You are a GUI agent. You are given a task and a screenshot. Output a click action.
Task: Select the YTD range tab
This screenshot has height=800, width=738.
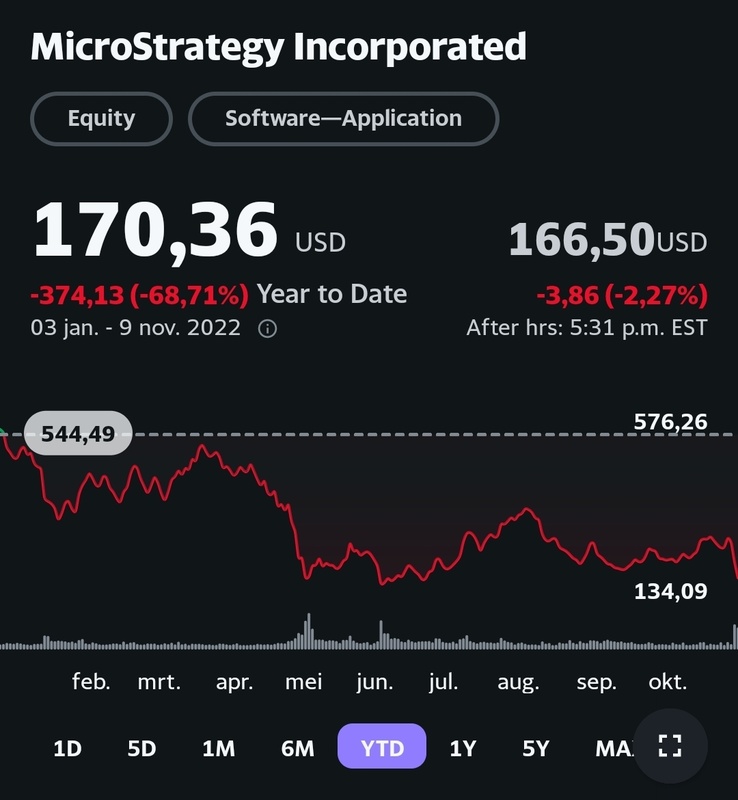click(x=382, y=747)
